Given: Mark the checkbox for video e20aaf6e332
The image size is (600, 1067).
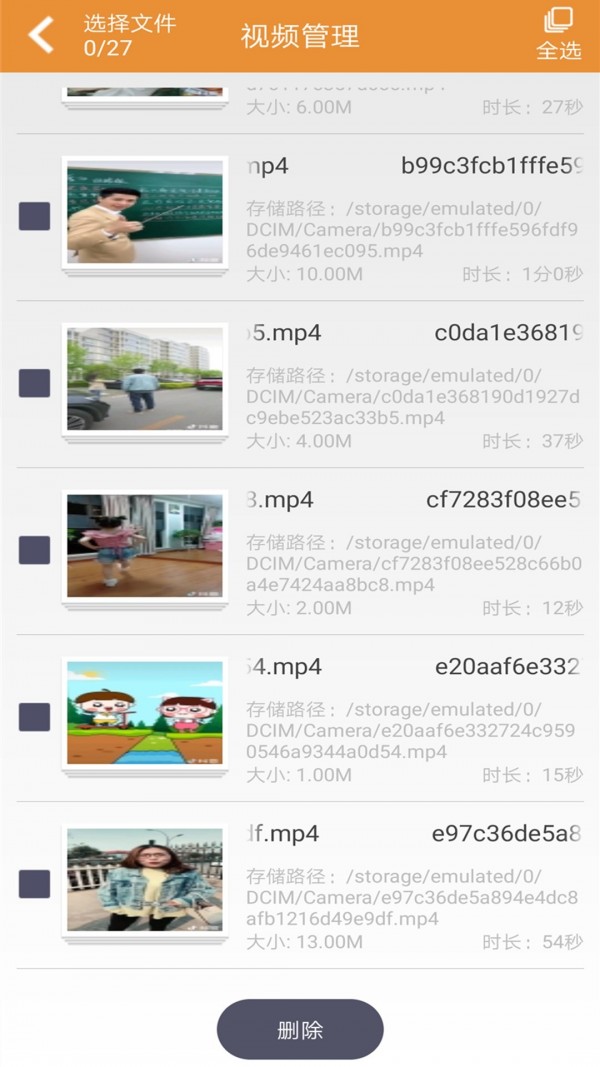Looking at the screenshot, I should coord(35,717).
